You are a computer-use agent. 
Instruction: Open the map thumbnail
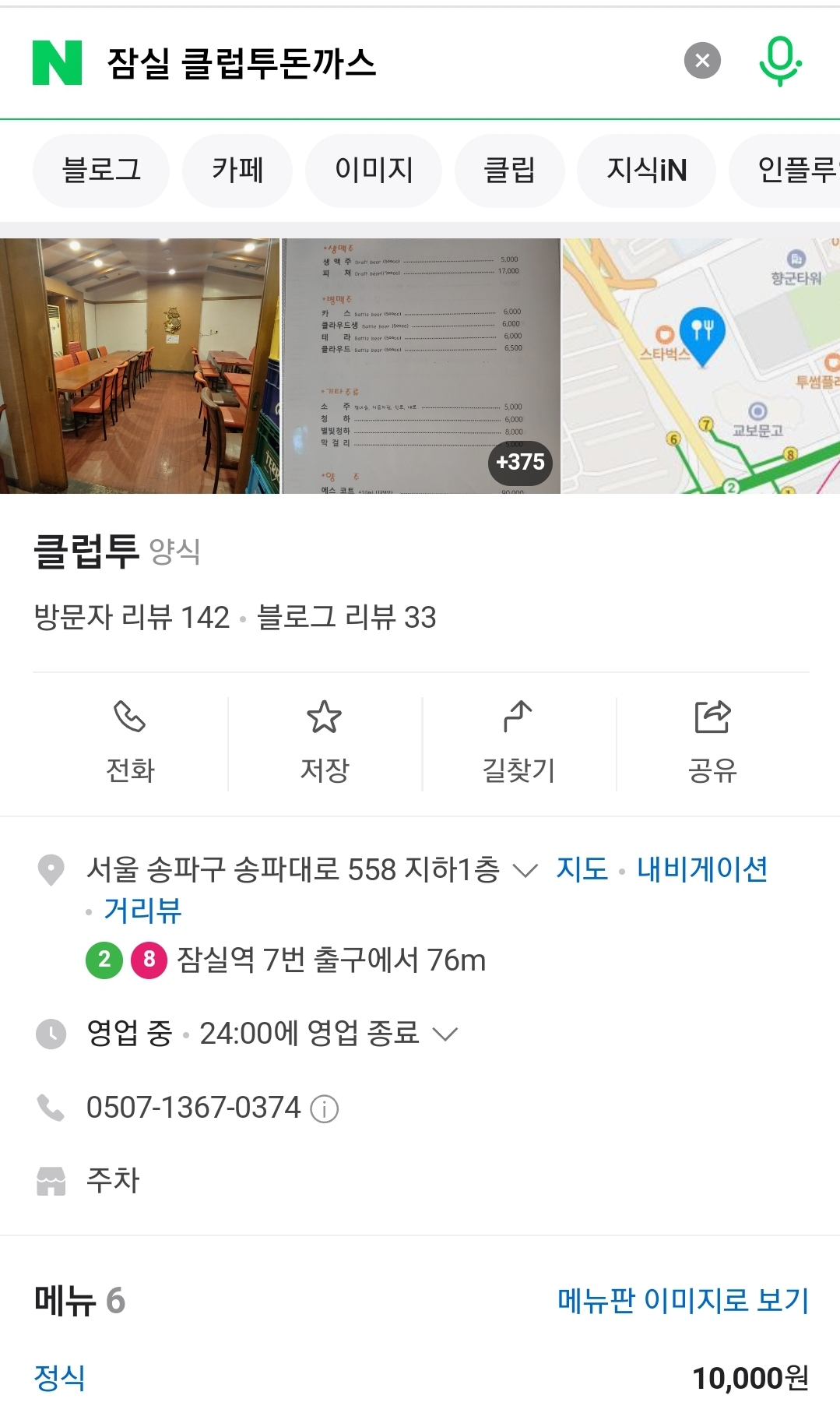(x=701, y=366)
